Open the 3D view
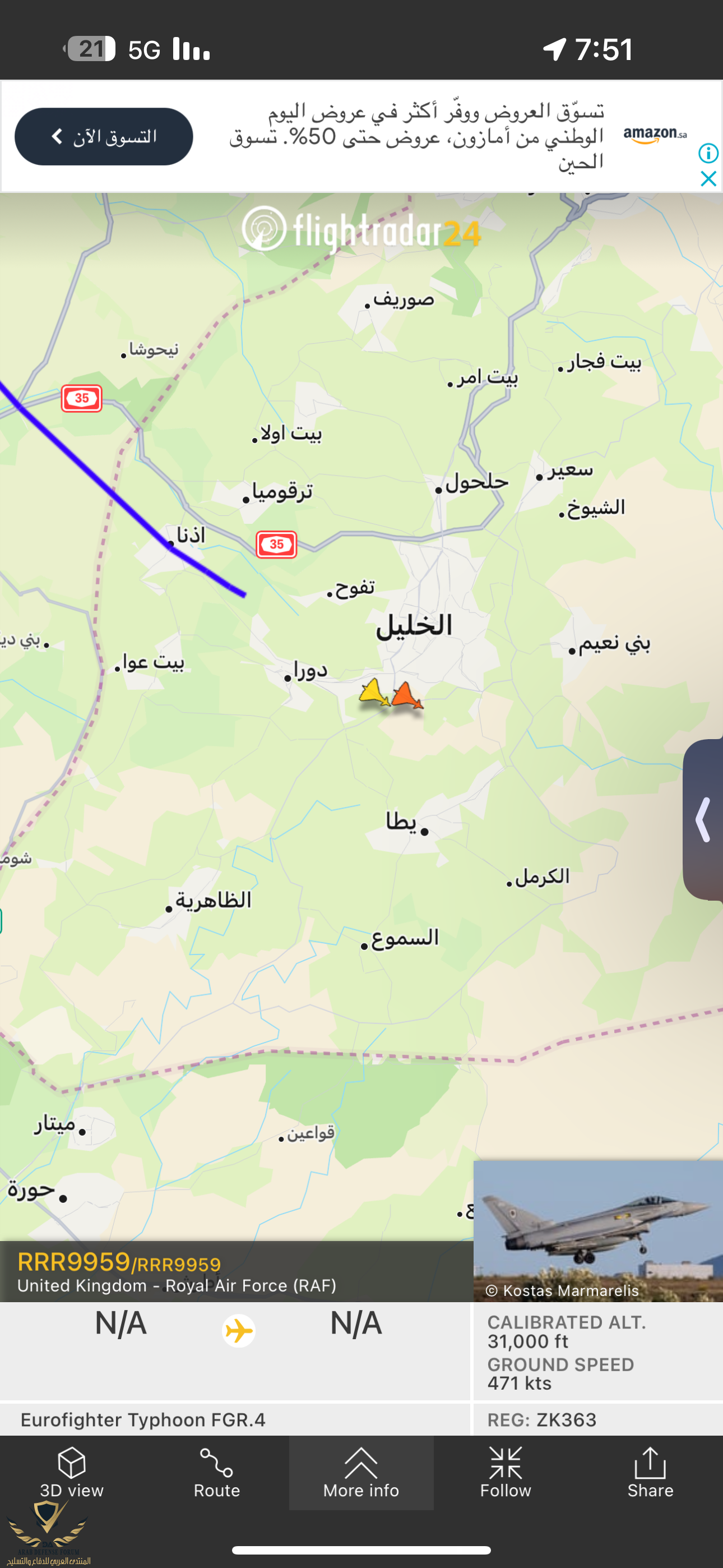The height and width of the screenshot is (1568, 723). tap(72, 1472)
